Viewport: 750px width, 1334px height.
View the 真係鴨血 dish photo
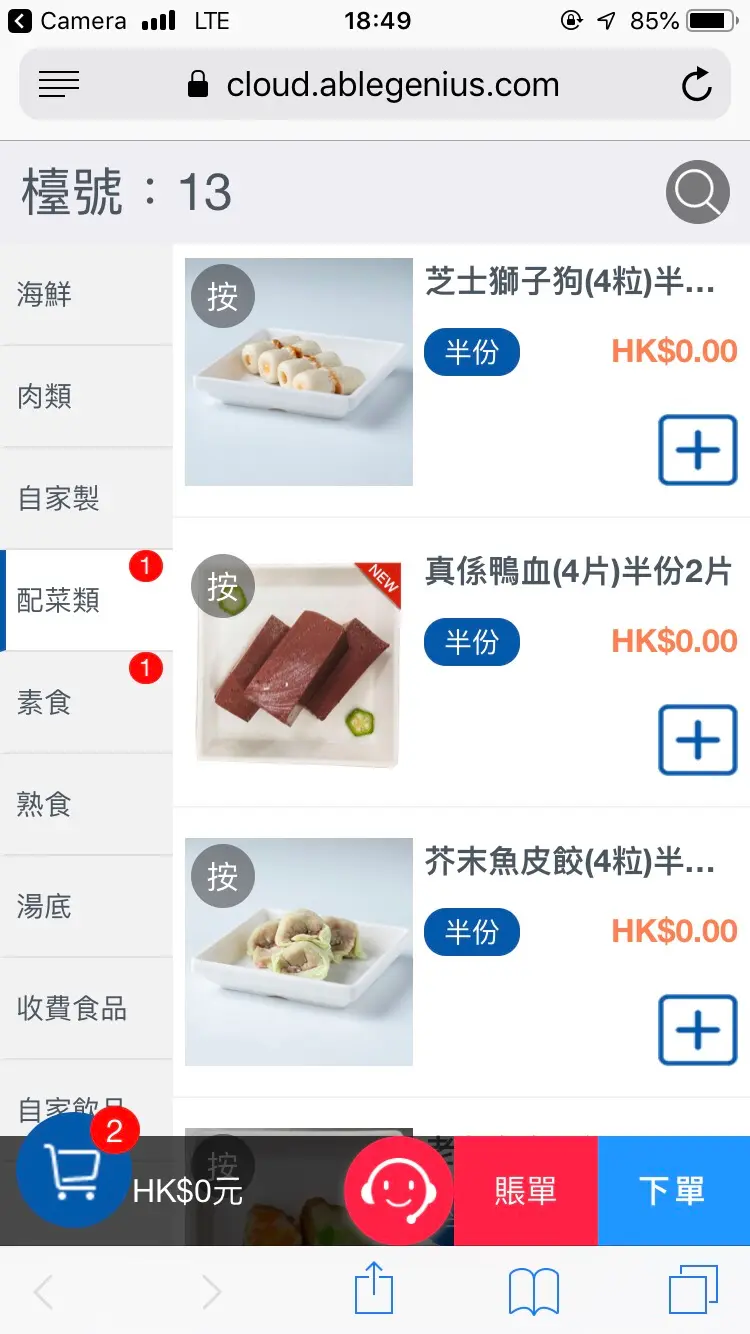[299, 662]
